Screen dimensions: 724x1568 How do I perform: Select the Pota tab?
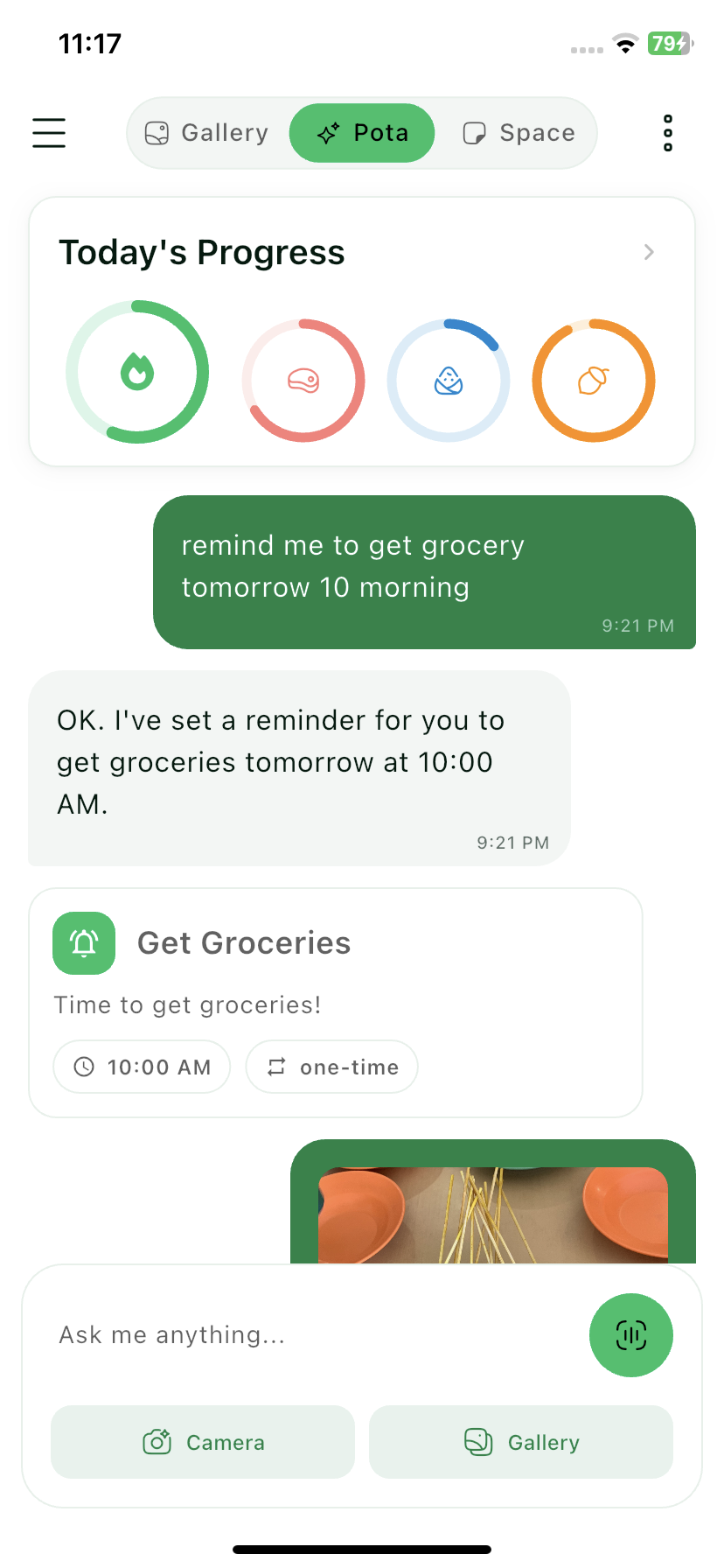point(362,133)
